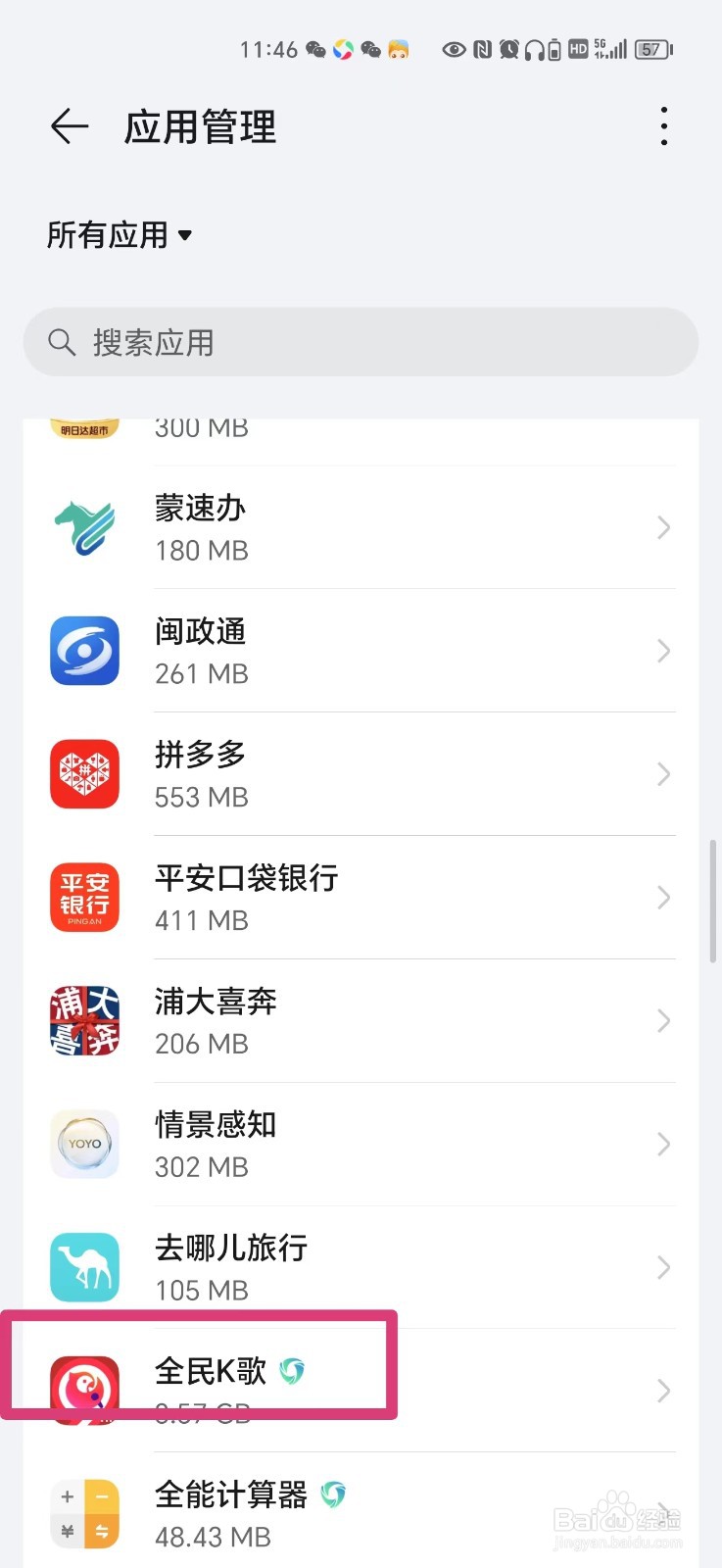Go back from 应用管理
The height and width of the screenshot is (1568, 722).
tap(70, 126)
